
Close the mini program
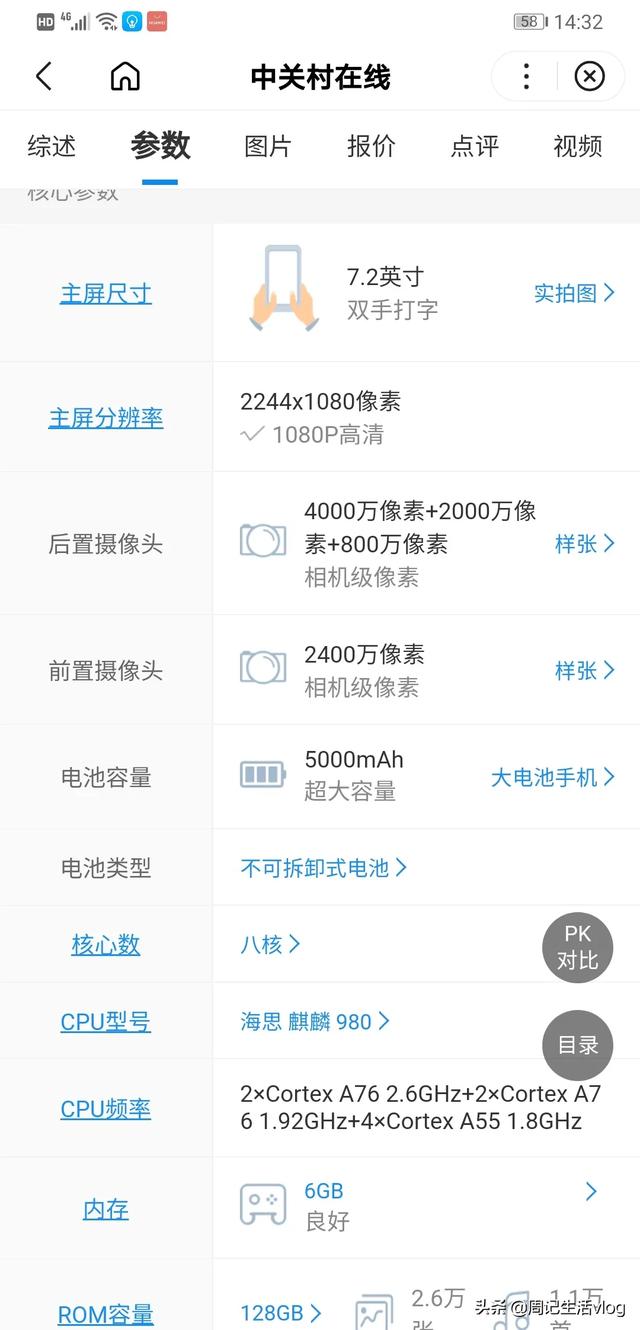pos(589,76)
